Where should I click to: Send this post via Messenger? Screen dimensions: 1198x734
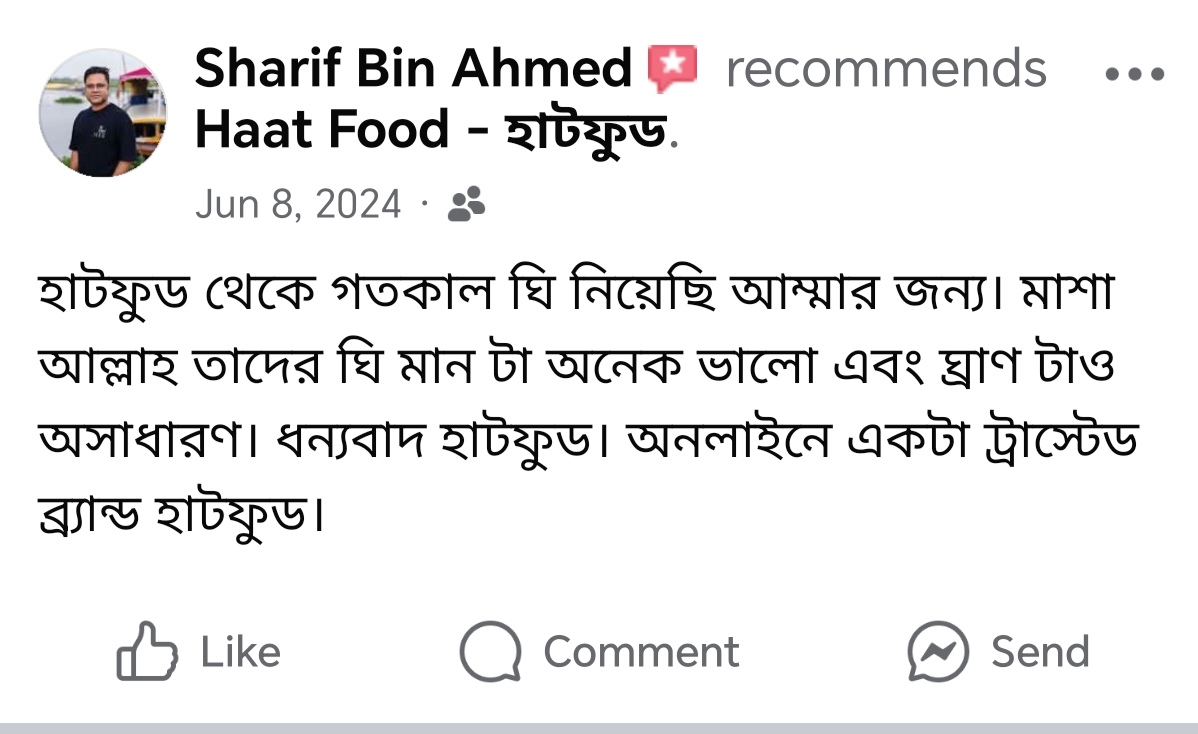[997, 652]
